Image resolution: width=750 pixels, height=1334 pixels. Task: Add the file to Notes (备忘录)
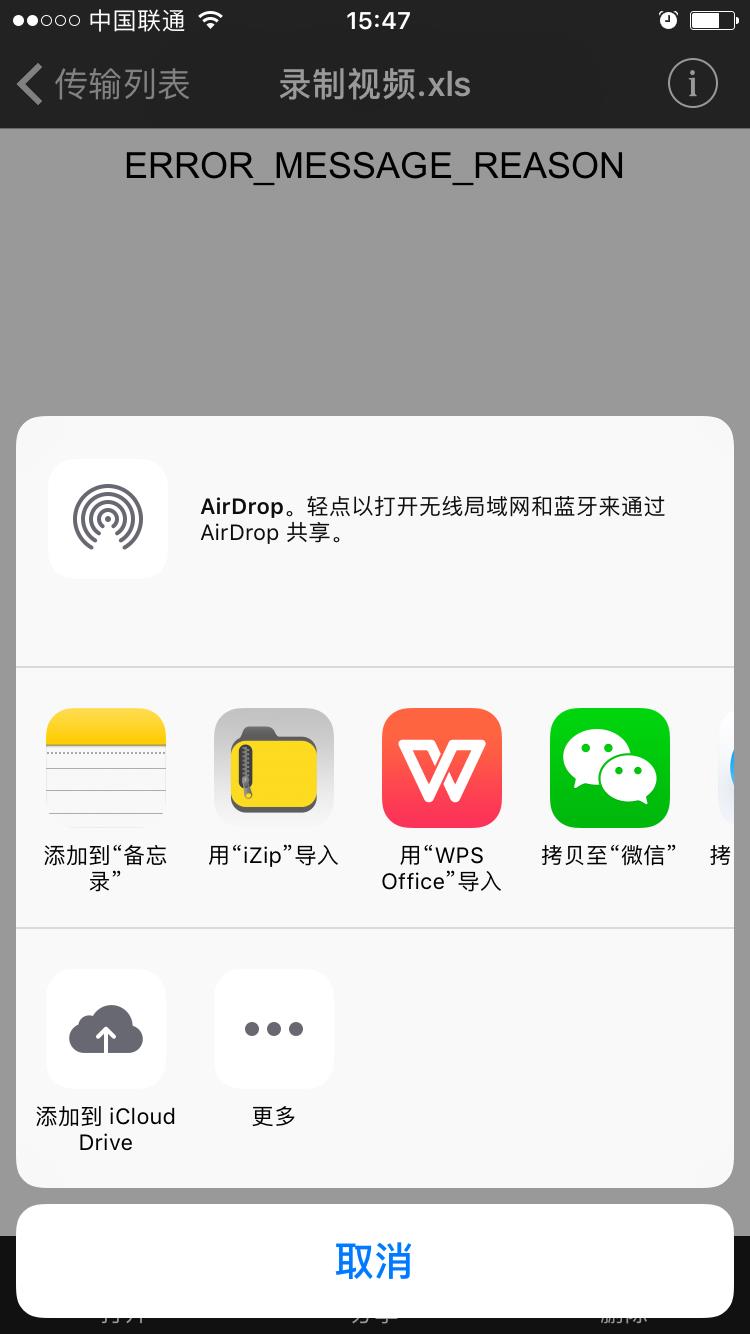[106, 767]
